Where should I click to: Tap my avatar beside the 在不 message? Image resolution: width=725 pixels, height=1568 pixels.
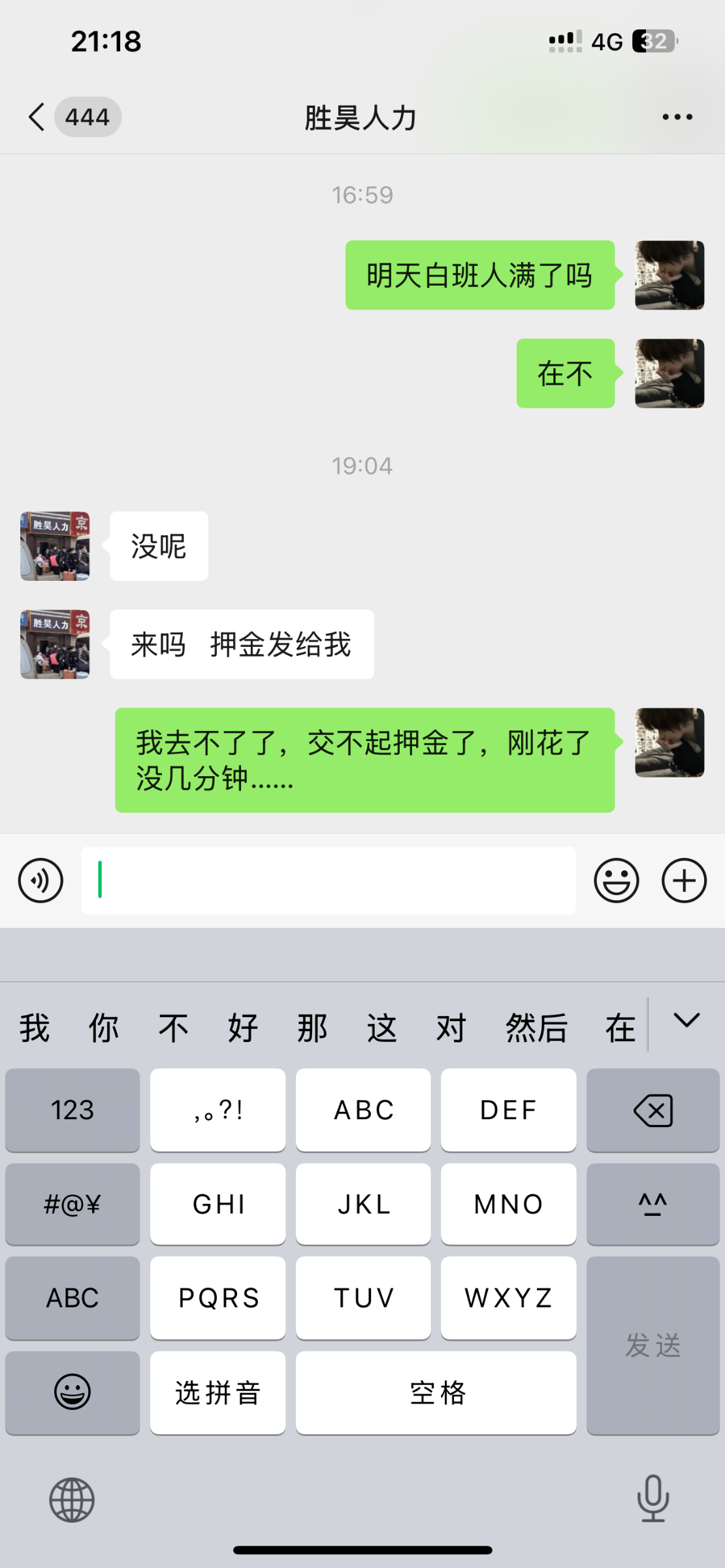tap(669, 374)
